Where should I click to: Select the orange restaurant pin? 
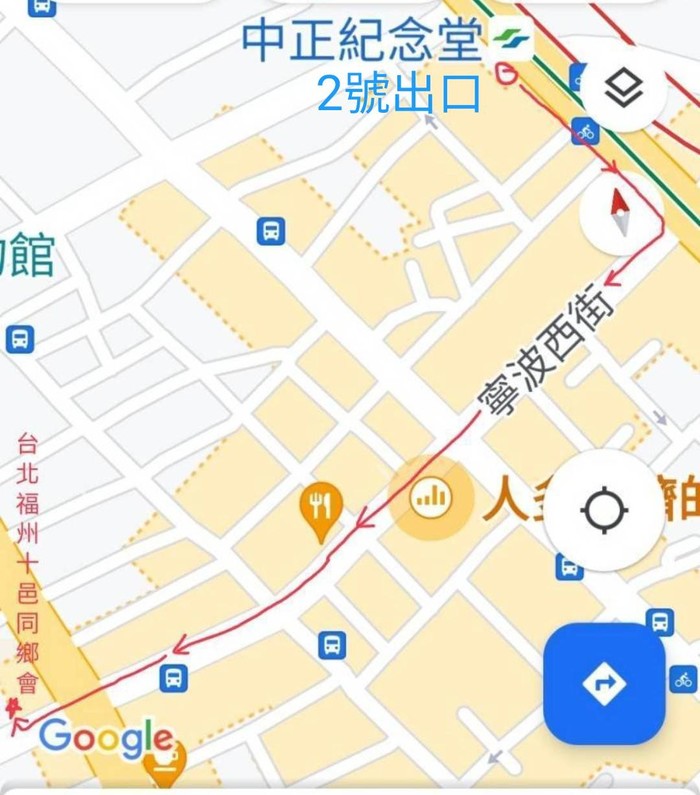[321, 508]
